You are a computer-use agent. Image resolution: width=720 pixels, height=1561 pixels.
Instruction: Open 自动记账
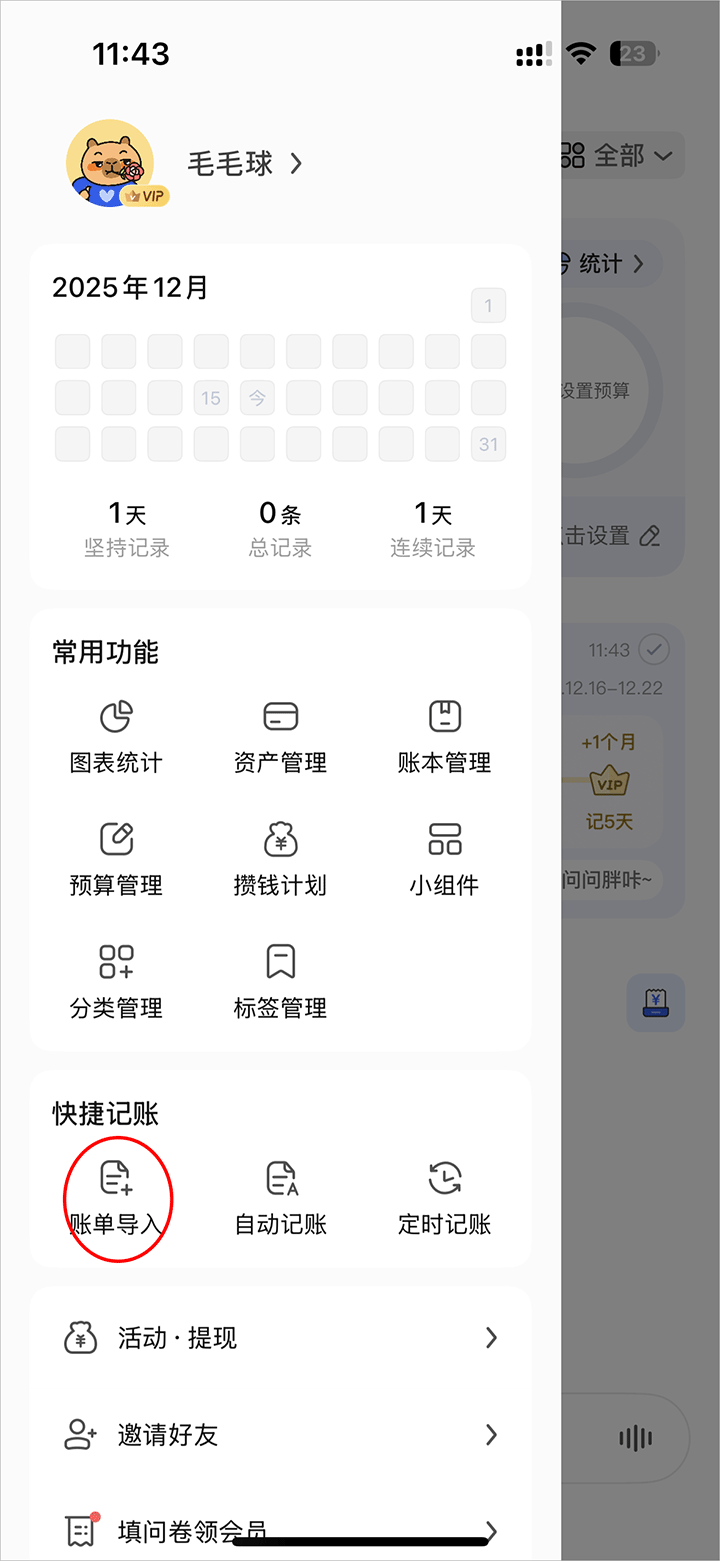pyautogui.click(x=280, y=1198)
